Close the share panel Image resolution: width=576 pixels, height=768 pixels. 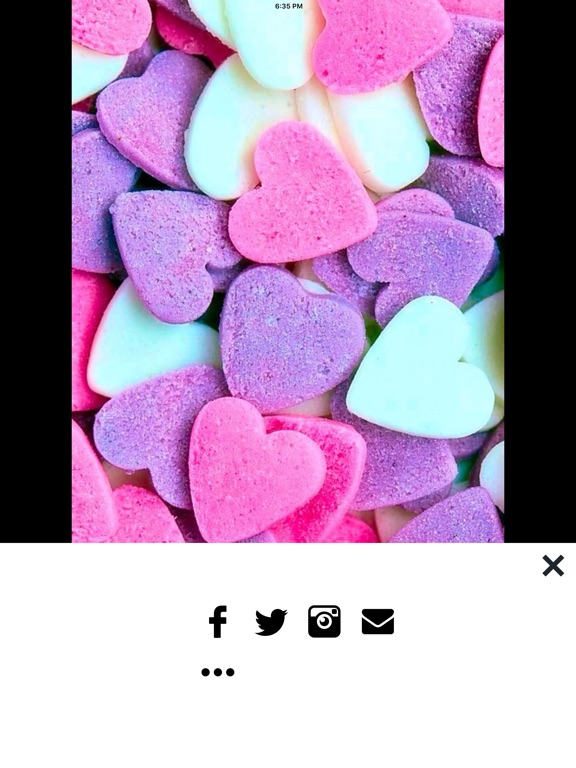pyautogui.click(x=553, y=566)
